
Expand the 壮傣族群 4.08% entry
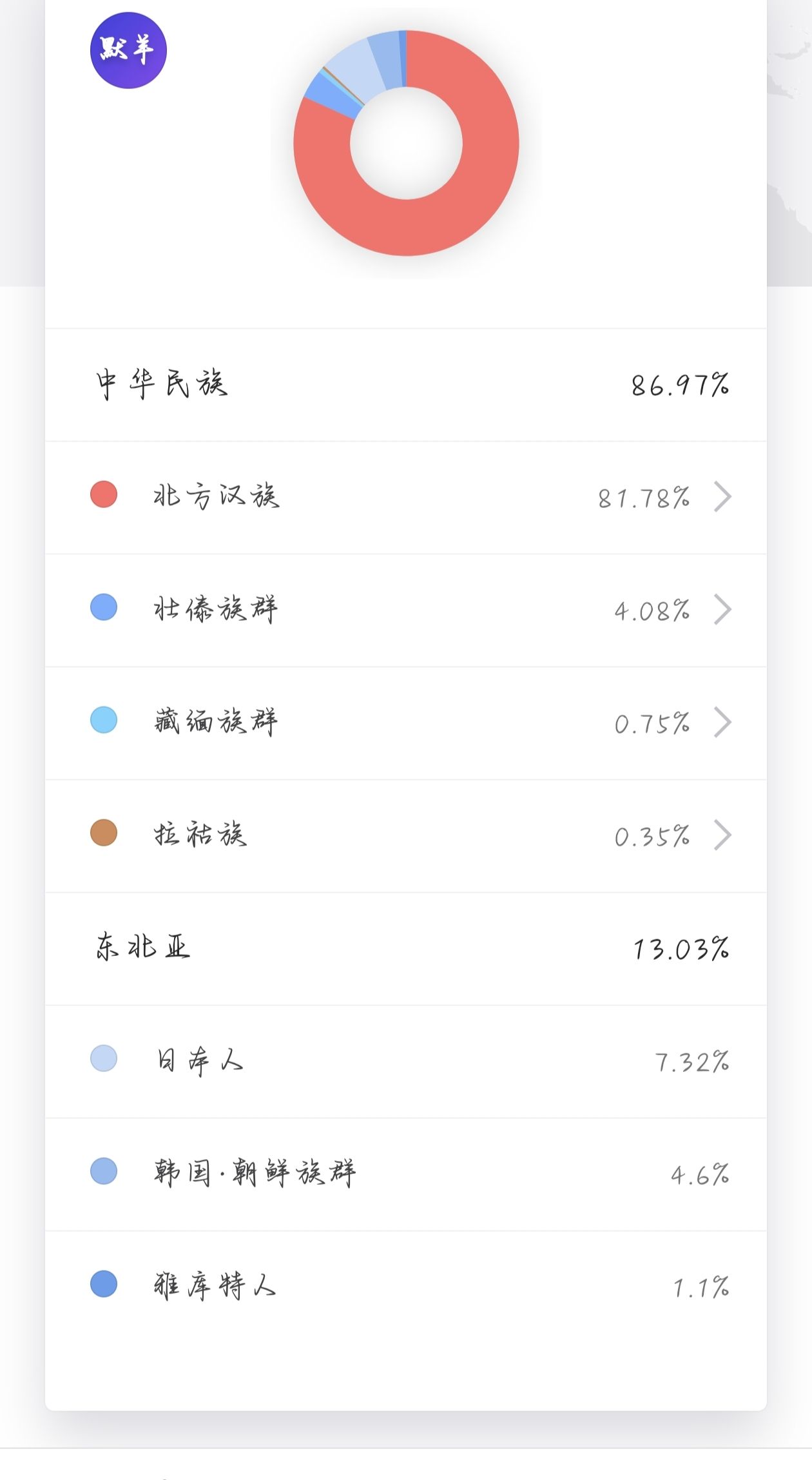(406, 610)
